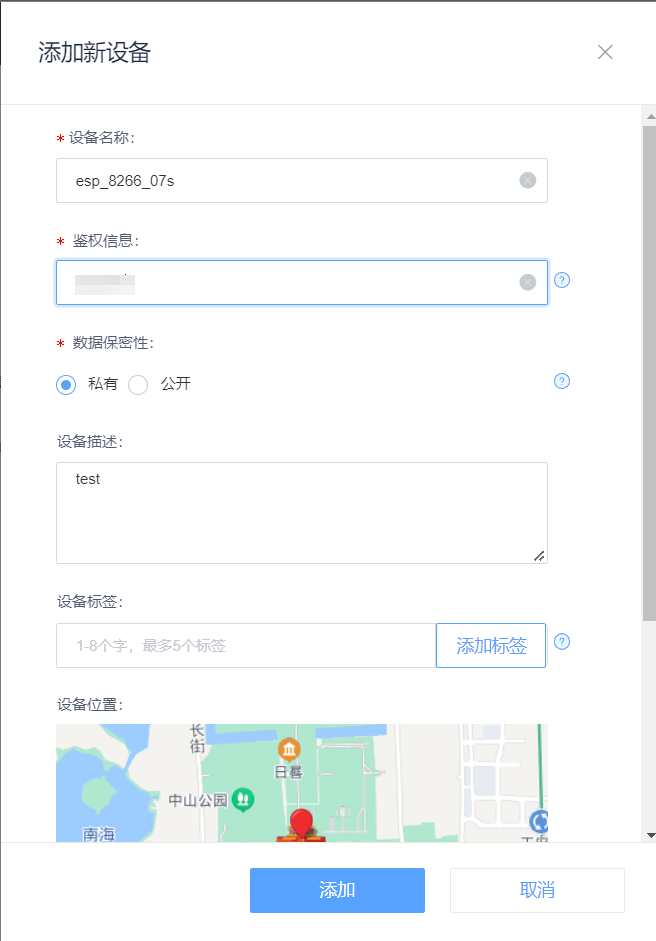
Task: Open help for 鉴权信息
Action: (562, 280)
